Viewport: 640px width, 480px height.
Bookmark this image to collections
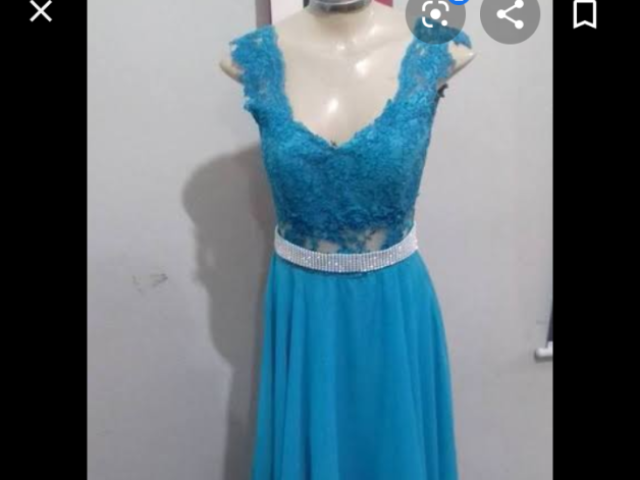coord(585,14)
